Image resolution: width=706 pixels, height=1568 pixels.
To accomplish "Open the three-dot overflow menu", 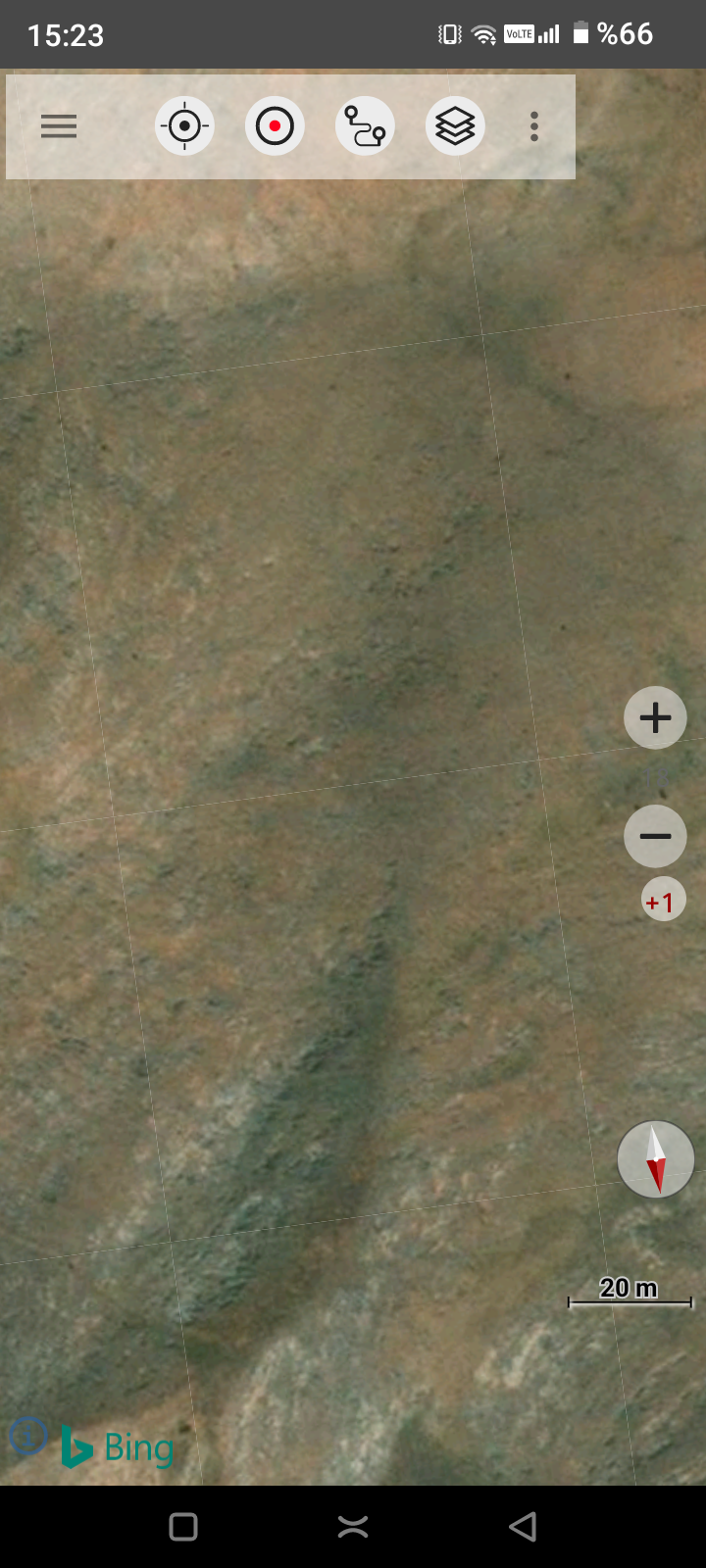I will point(534,126).
